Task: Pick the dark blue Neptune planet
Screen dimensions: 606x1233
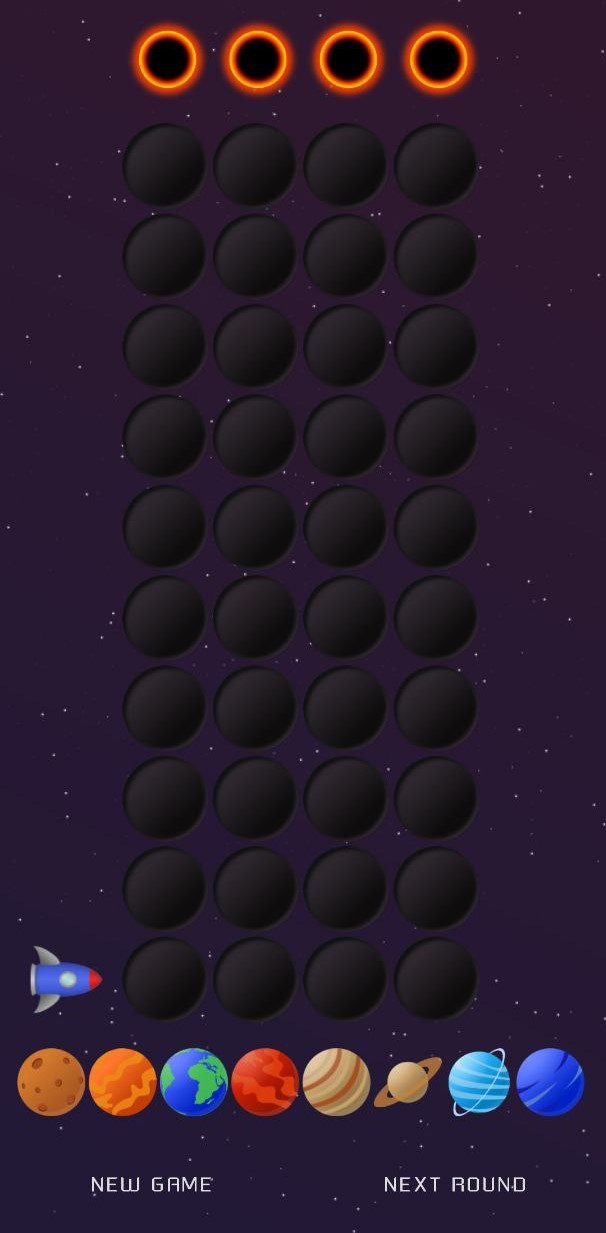Action: tap(550, 1082)
